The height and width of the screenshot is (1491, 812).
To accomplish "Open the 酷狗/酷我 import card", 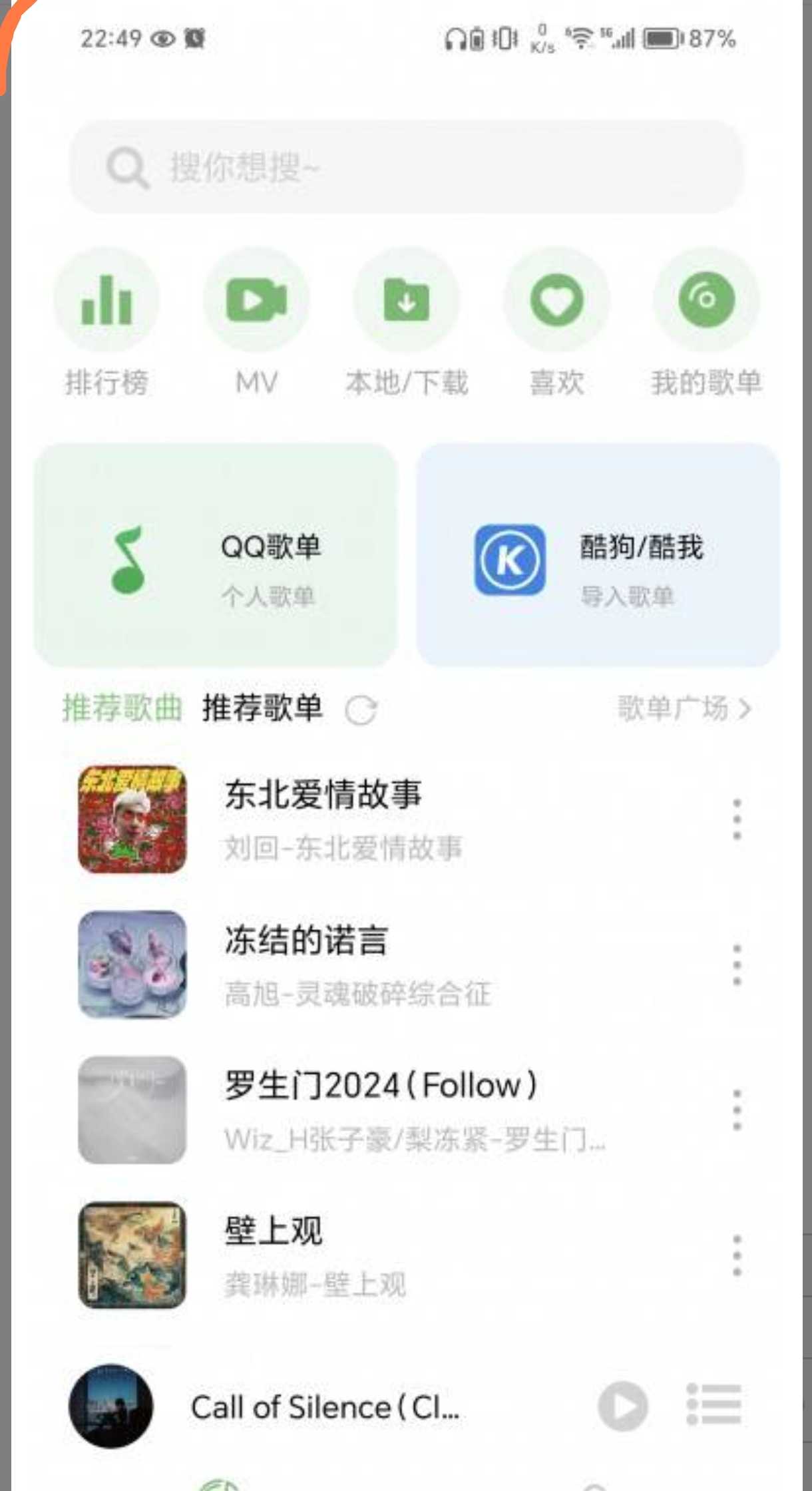I will coord(598,555).
